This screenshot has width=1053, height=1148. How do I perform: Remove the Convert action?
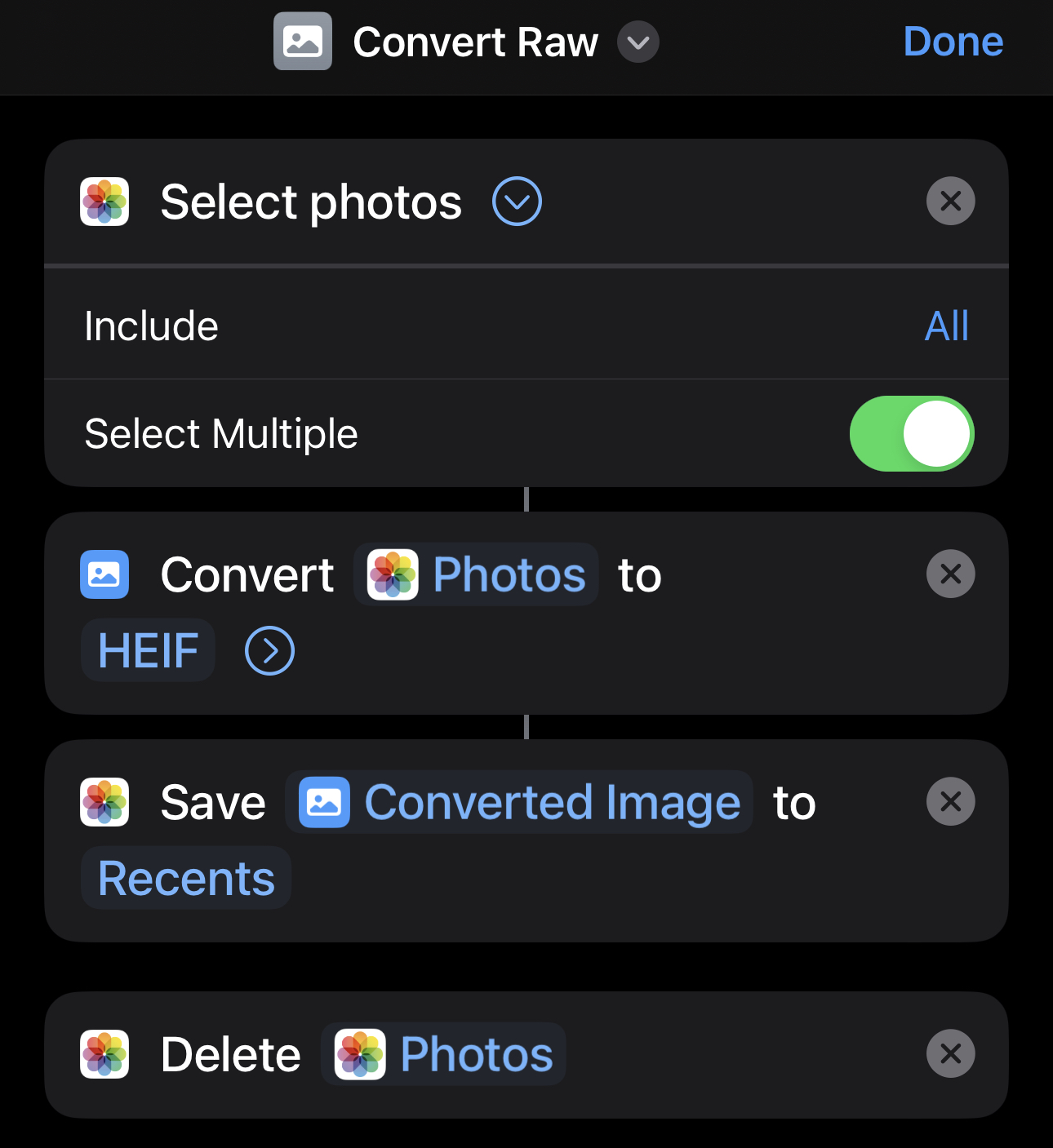(950, 574)
